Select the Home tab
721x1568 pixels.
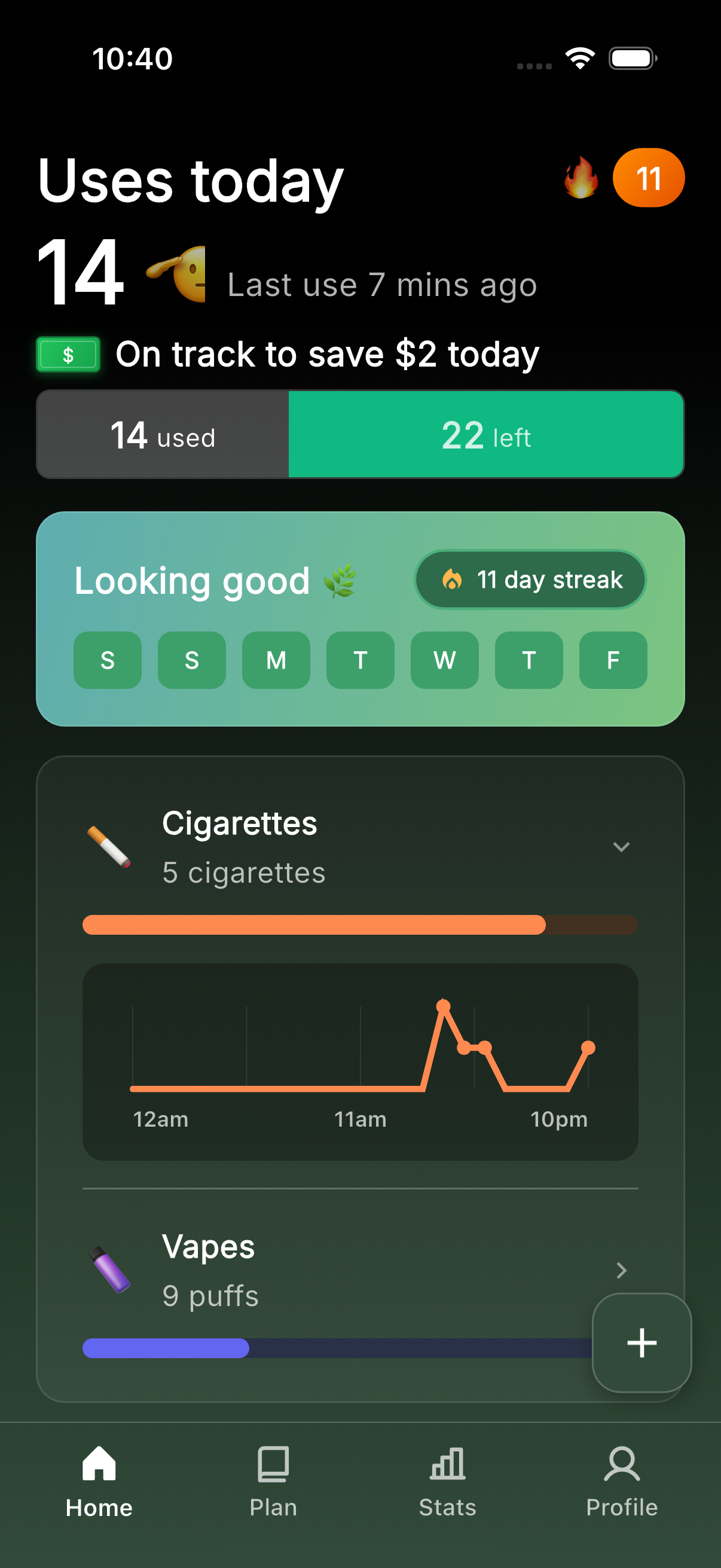[x=99, y=1481]
